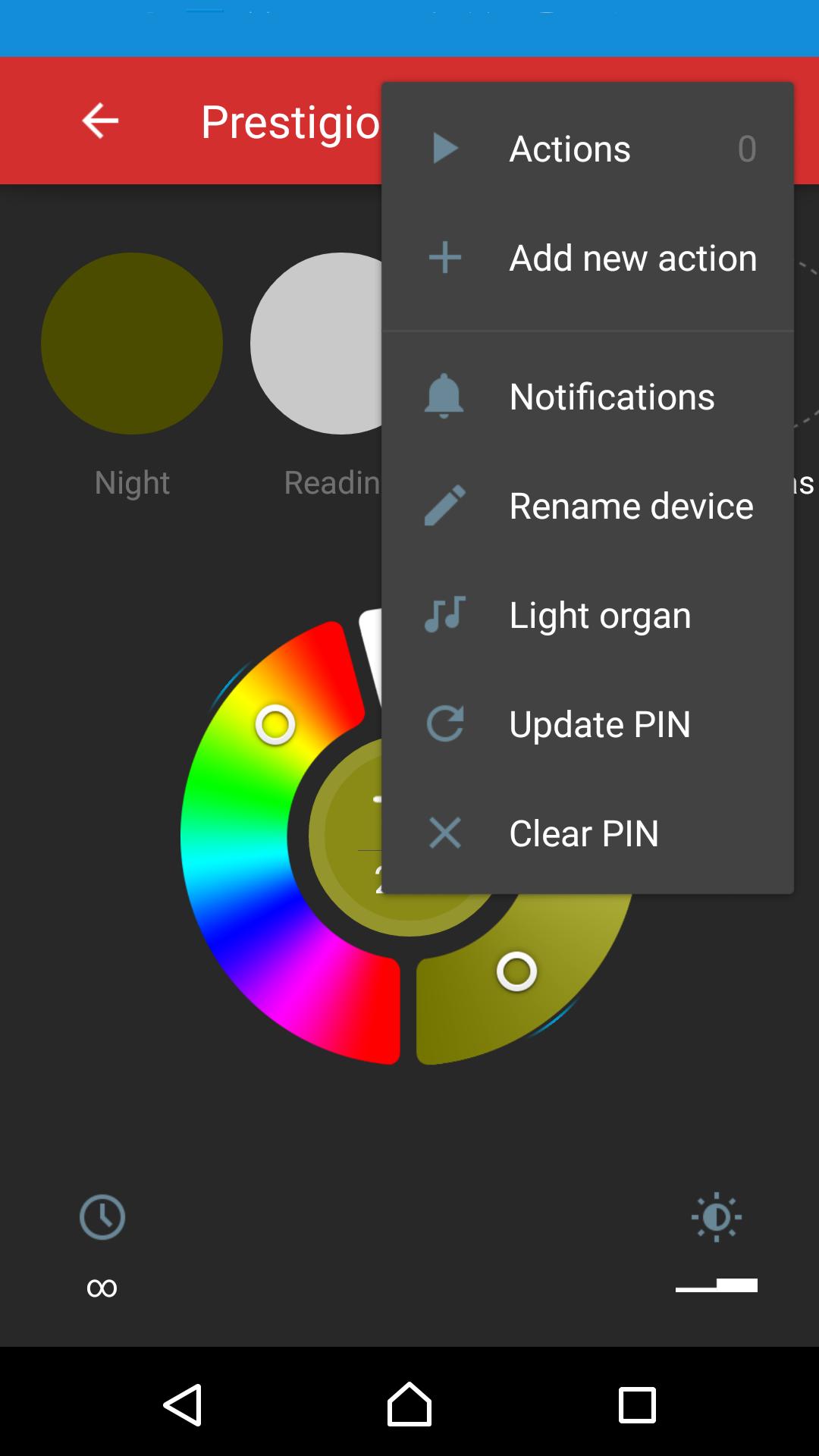Tap the infinity duration symbol
The width and height of the screenshot is (819, 1456).
(103, 1287)
